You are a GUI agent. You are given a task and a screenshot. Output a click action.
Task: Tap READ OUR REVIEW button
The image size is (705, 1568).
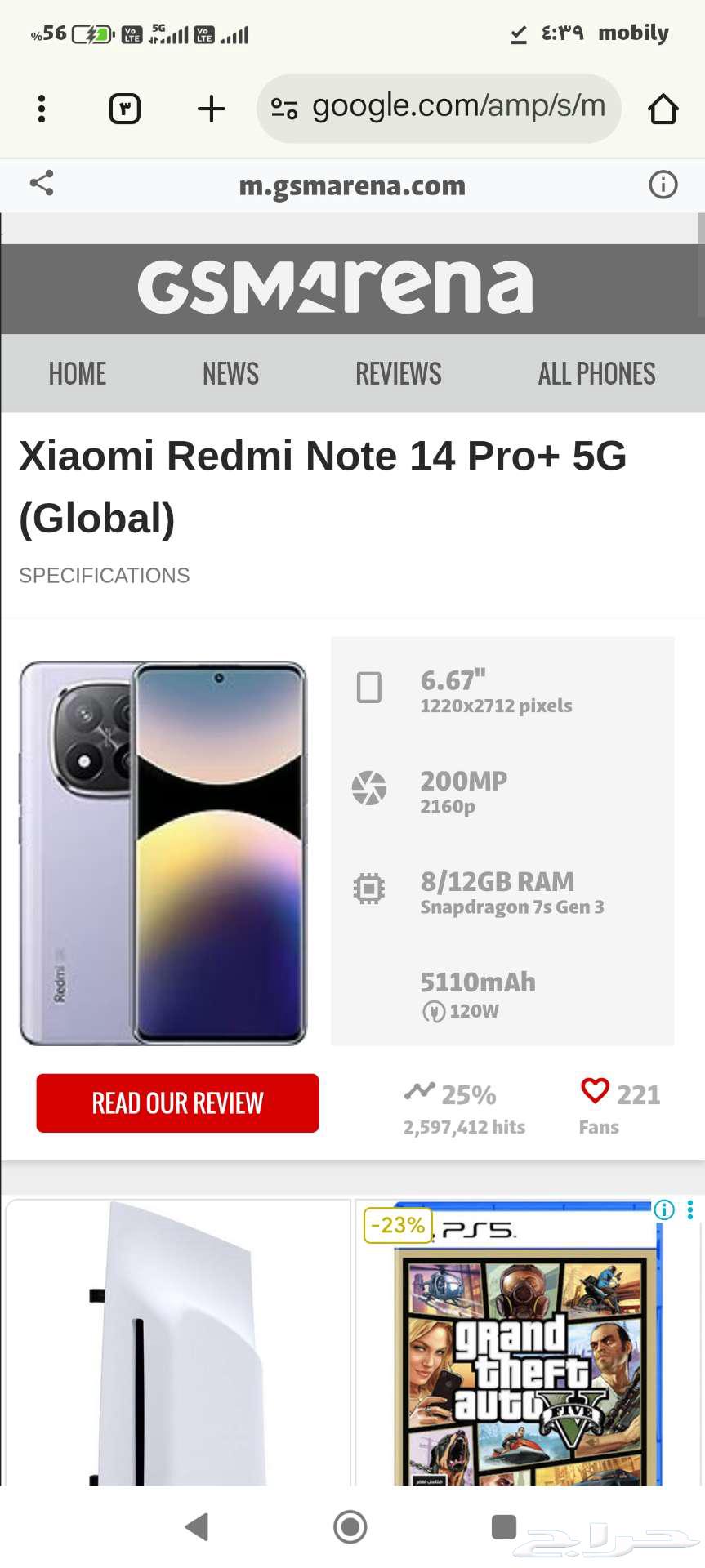177,1102
